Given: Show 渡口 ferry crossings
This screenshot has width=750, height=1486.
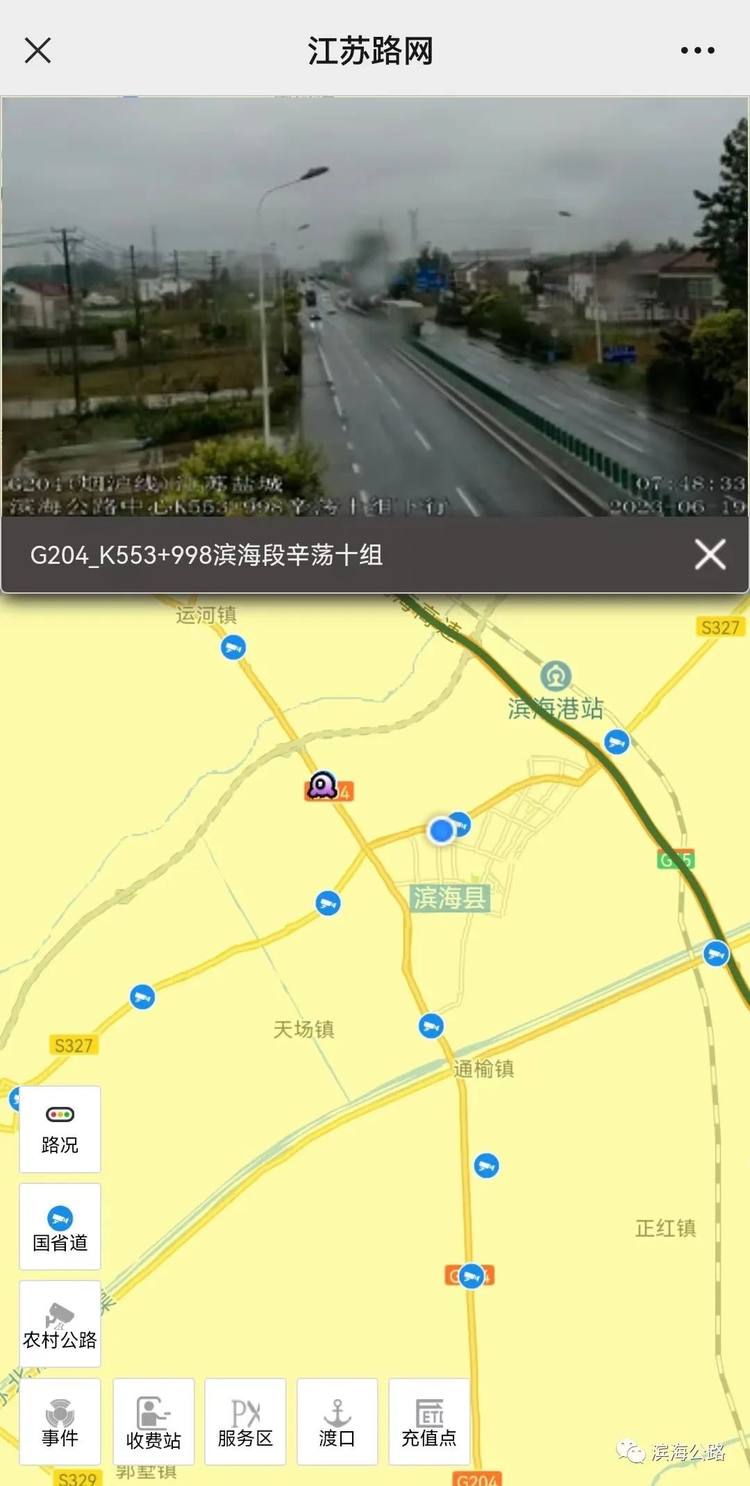Looking at the screenshot, I should click(x=337, y=1421).
